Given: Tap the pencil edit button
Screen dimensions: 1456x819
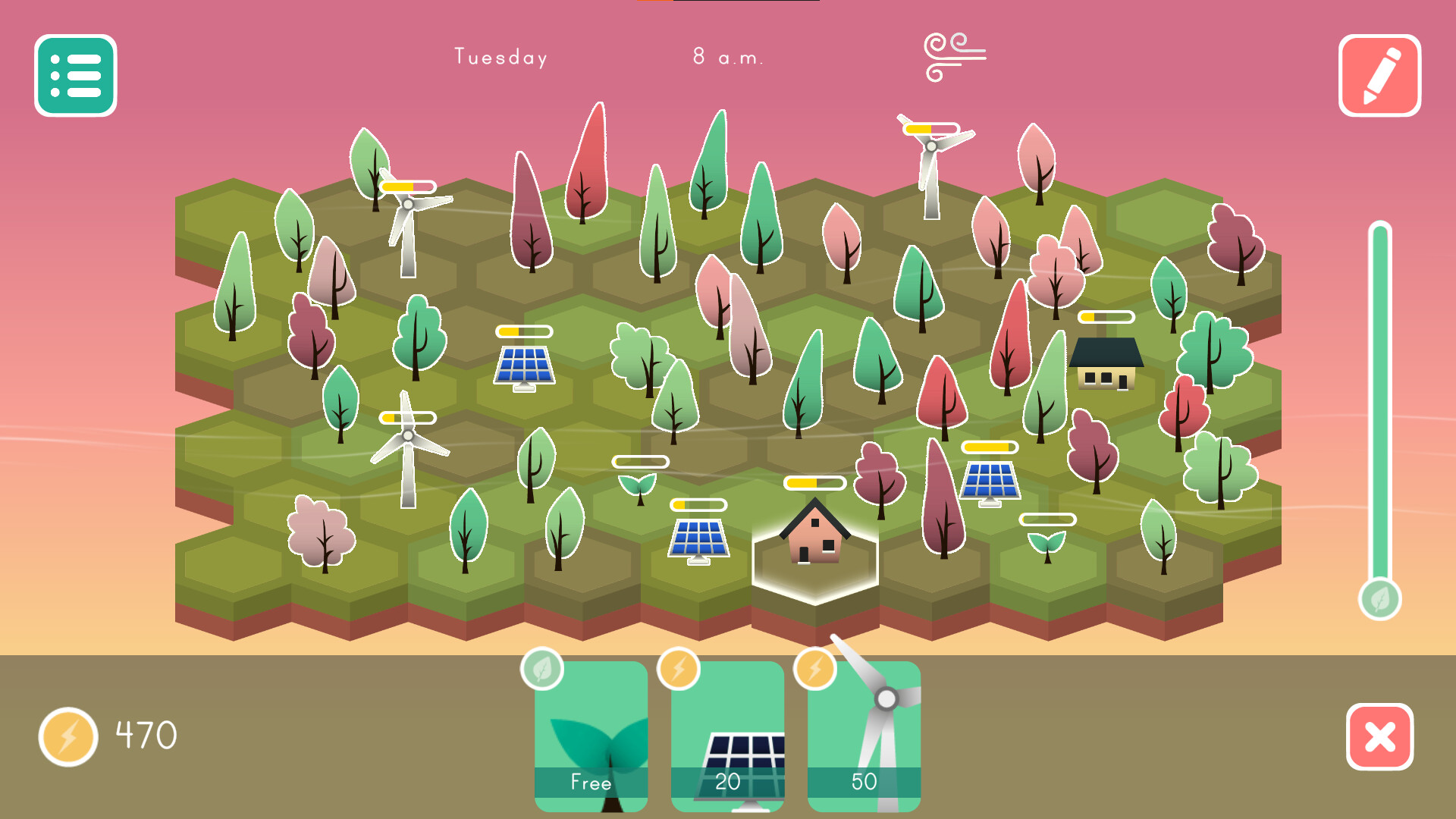Looking at the screenshot, I should (1379, 75).
